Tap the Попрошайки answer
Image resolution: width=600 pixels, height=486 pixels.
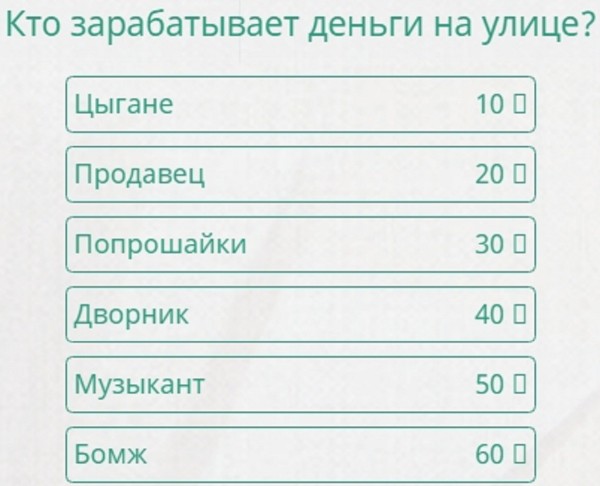point(300,244)
